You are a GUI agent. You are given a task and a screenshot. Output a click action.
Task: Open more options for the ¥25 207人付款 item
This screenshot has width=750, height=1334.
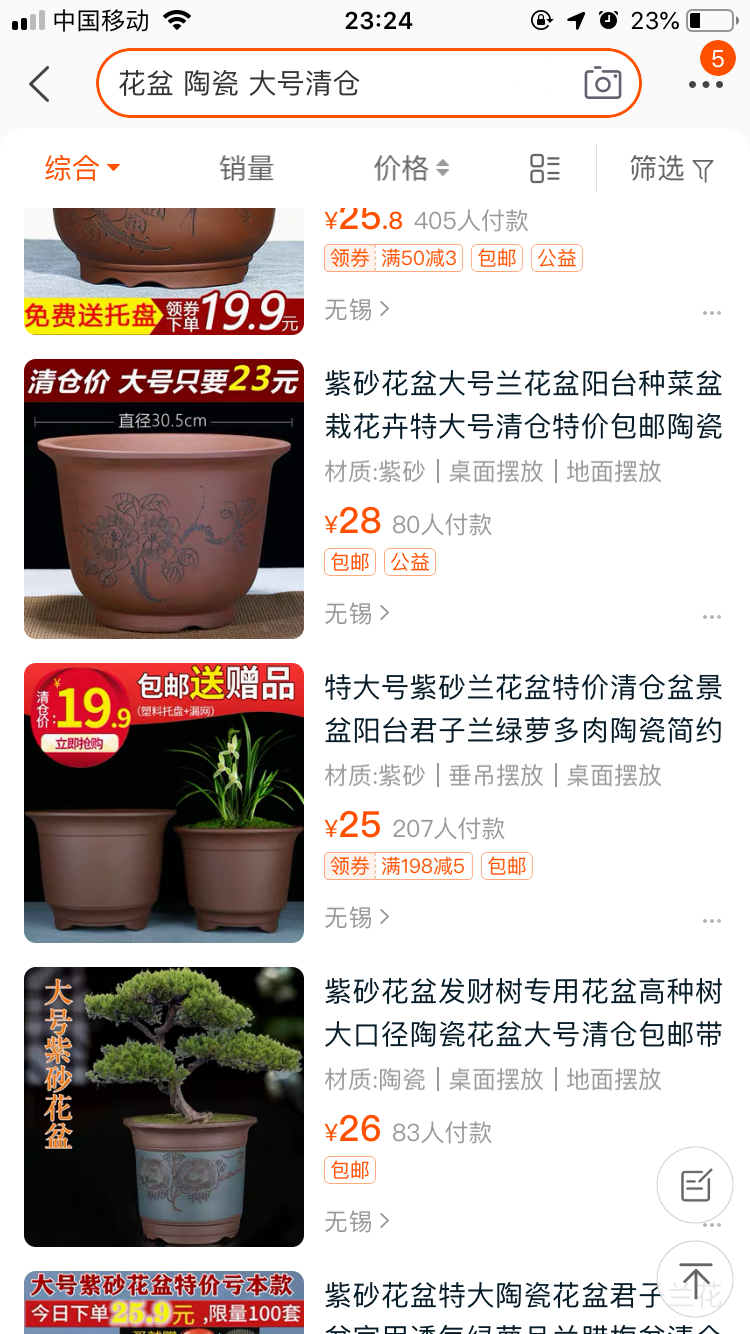click(x=711, y=921)
